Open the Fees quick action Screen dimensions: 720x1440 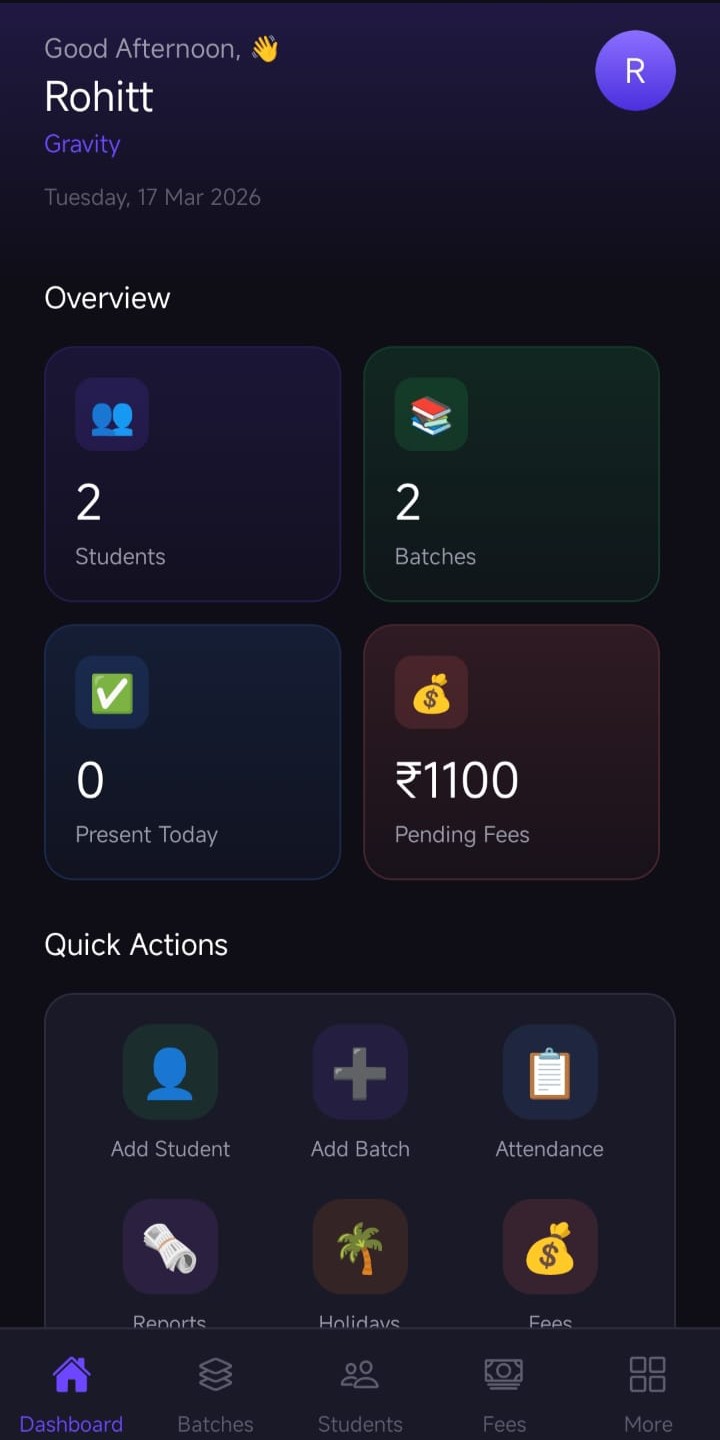[549, 1248]
